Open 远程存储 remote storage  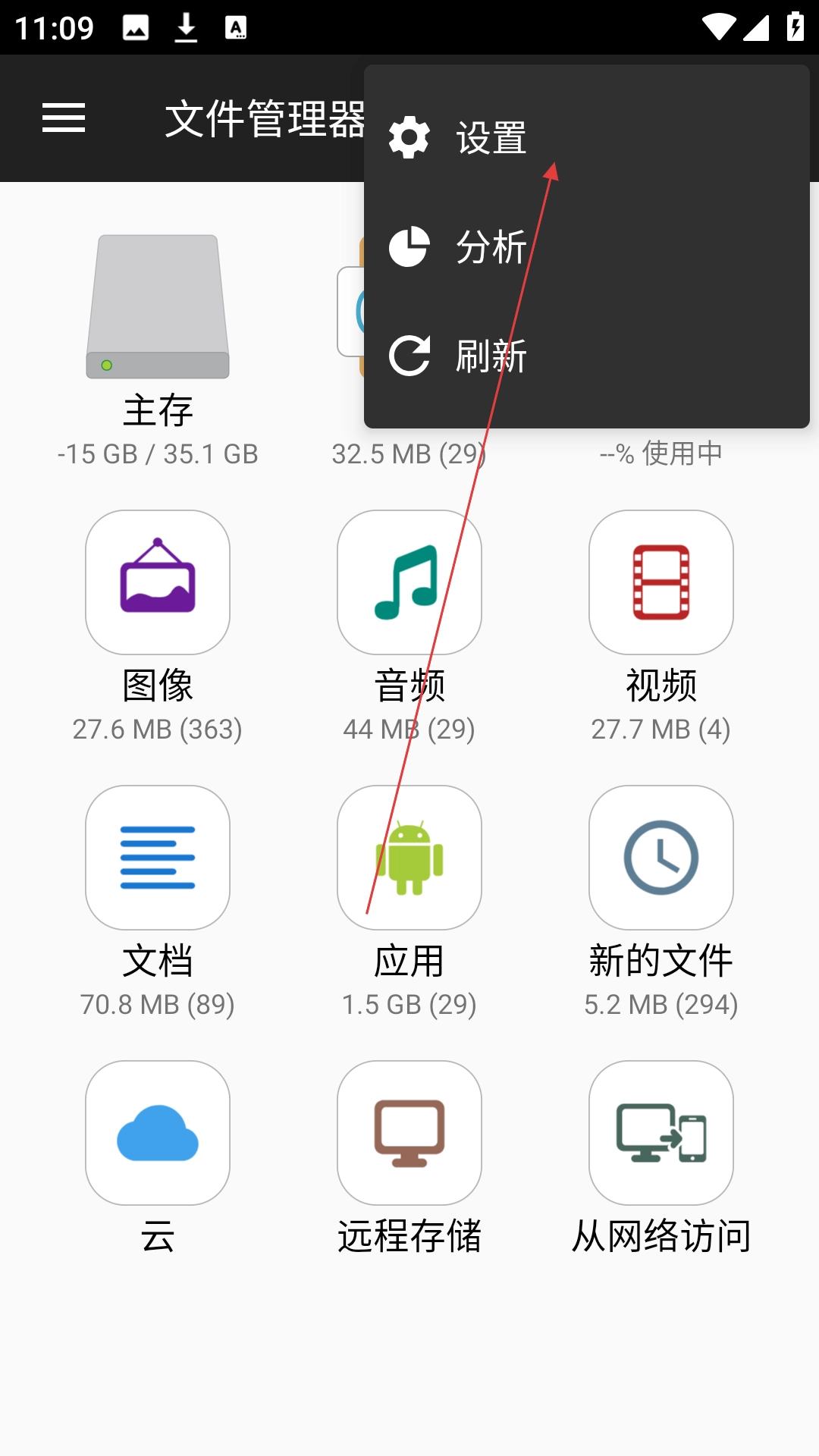pyautogui.click(x=409, y=1133)
